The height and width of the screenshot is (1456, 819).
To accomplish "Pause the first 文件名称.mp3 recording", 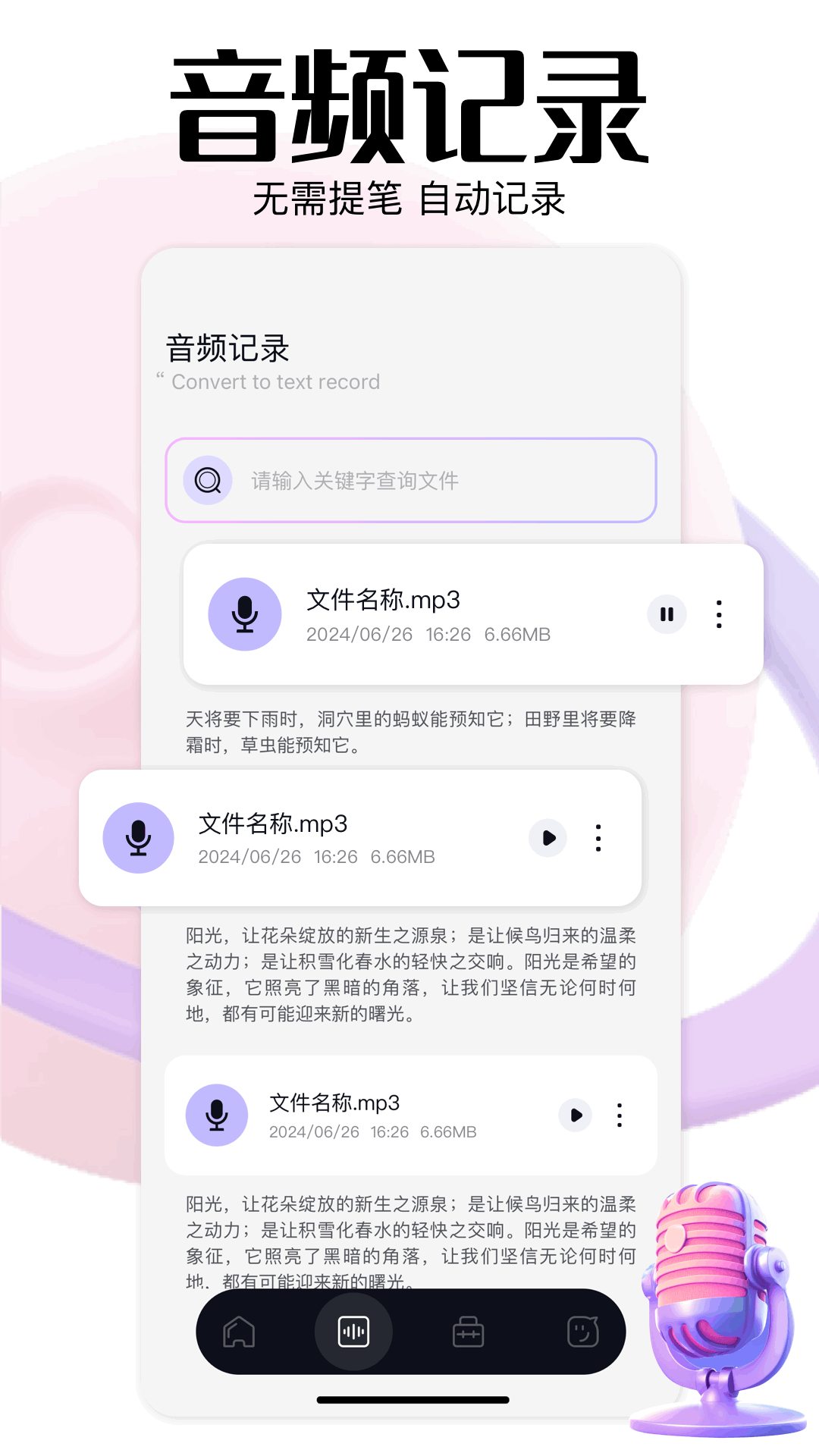I will 667,614.
